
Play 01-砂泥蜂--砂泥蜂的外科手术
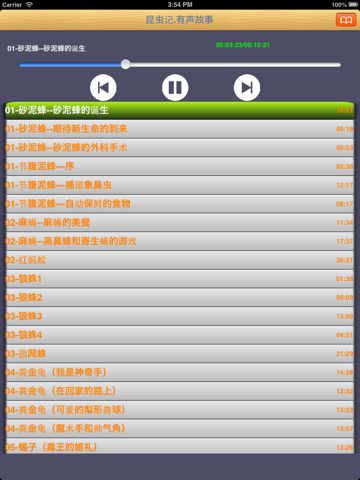[x=180, y=148]
